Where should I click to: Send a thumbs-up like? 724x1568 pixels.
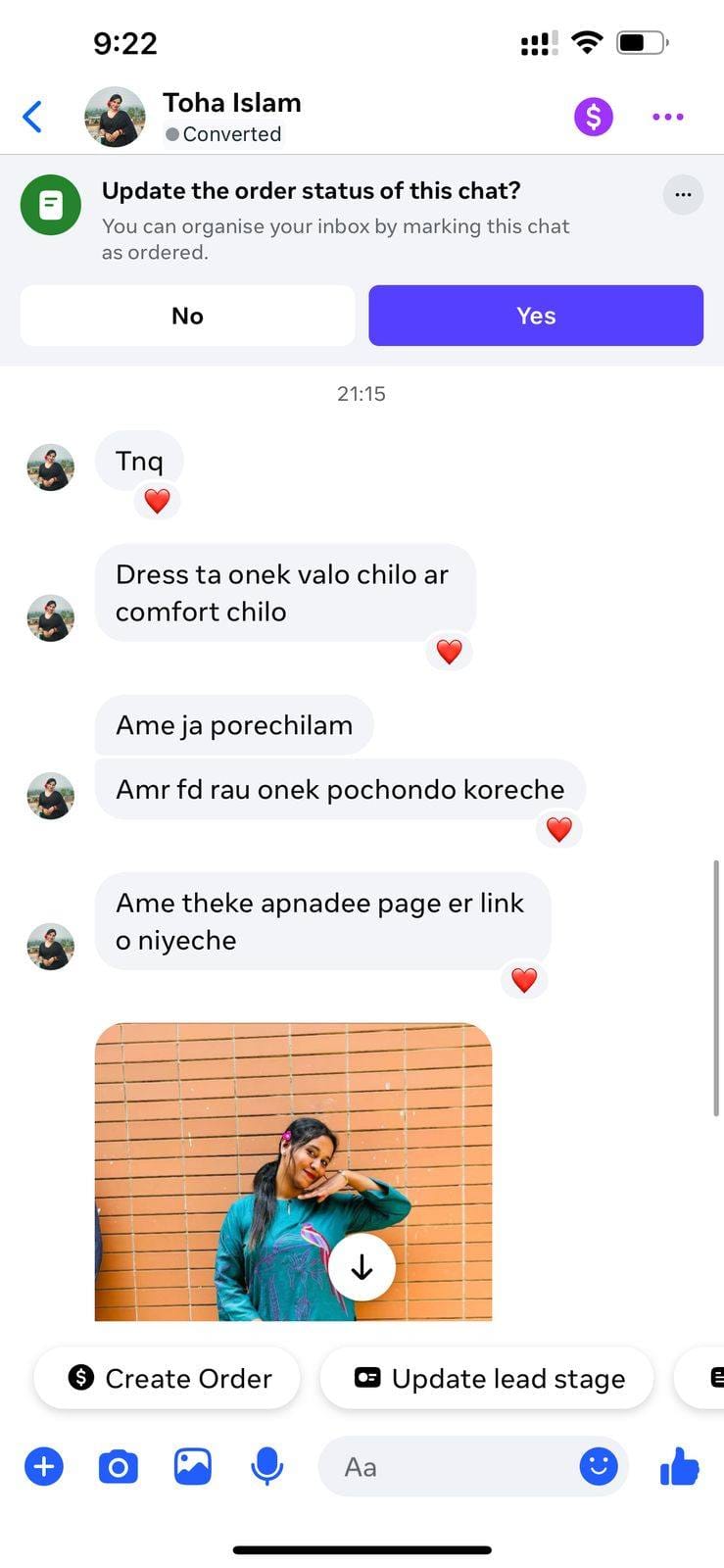click(x=679, y=1467)
